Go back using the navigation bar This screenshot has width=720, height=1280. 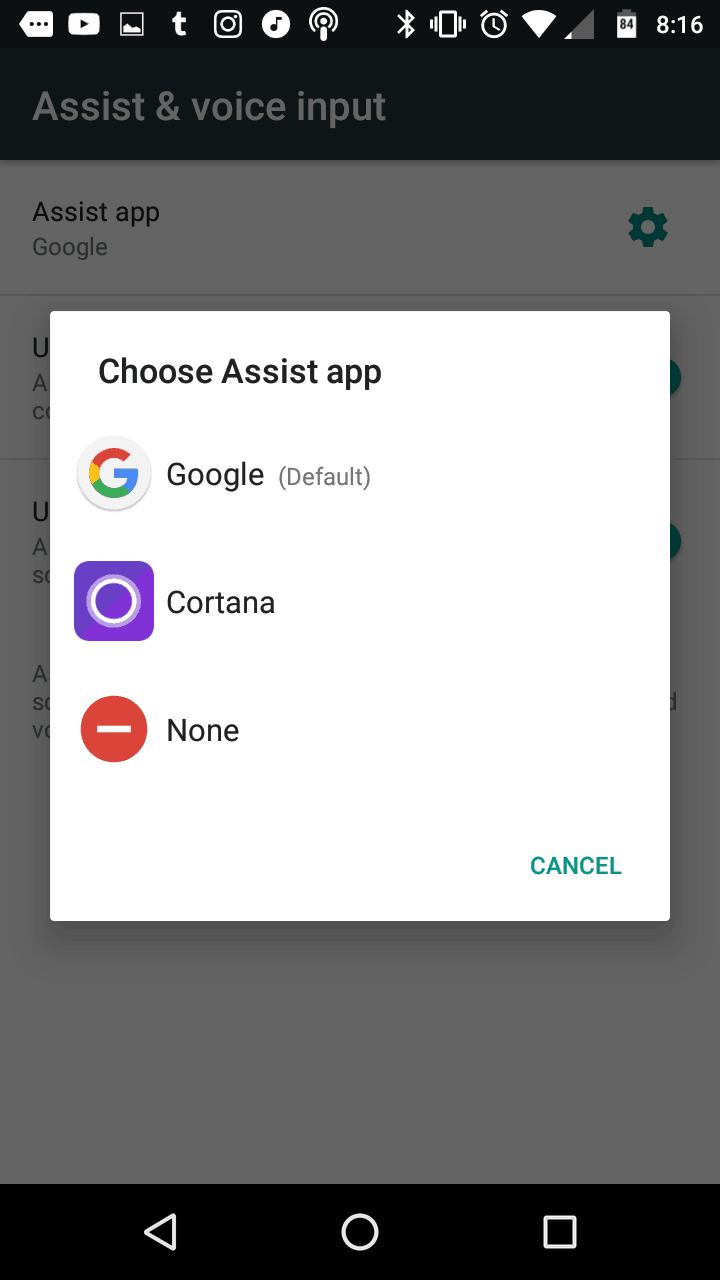point(160,1232)
